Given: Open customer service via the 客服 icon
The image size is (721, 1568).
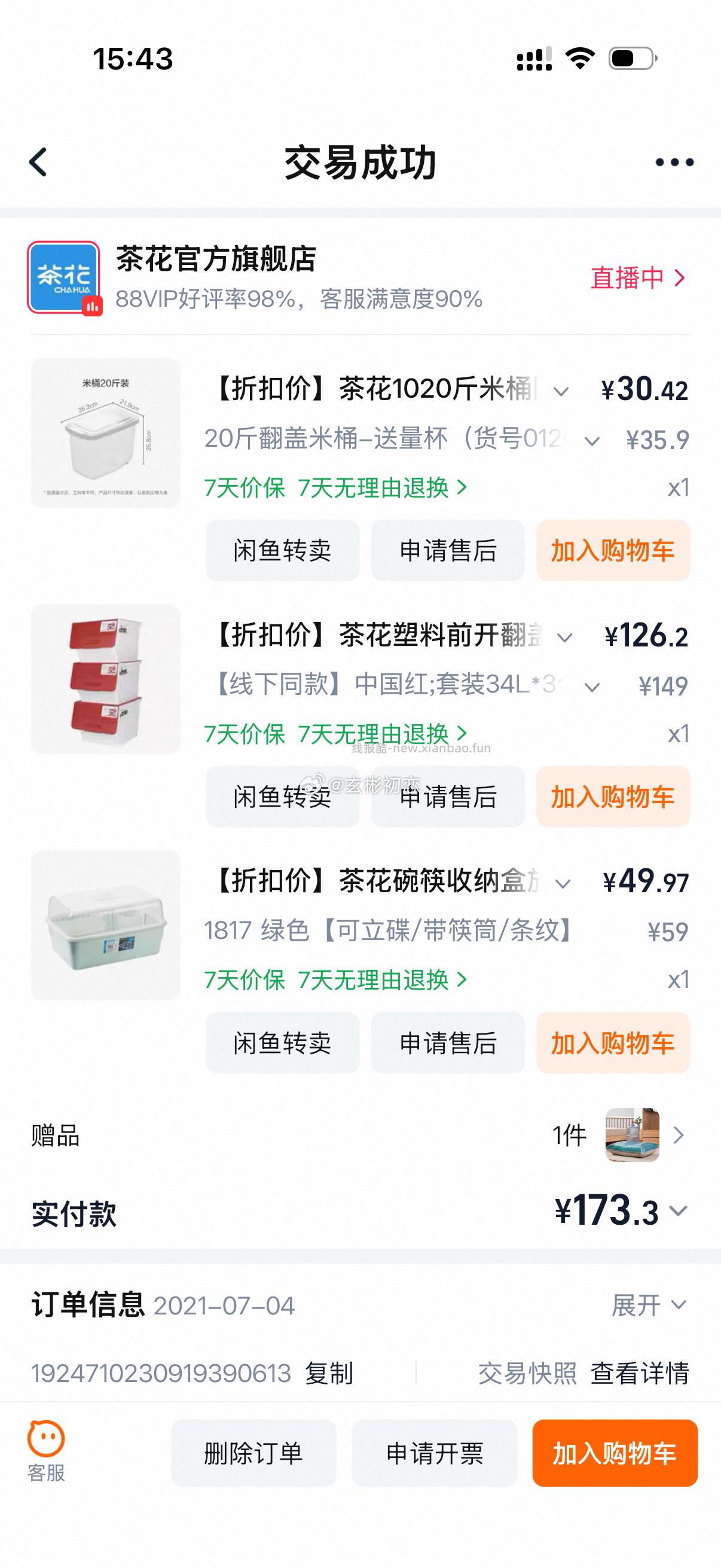Looking at the screenshot, I should (x=45, y=1456).
